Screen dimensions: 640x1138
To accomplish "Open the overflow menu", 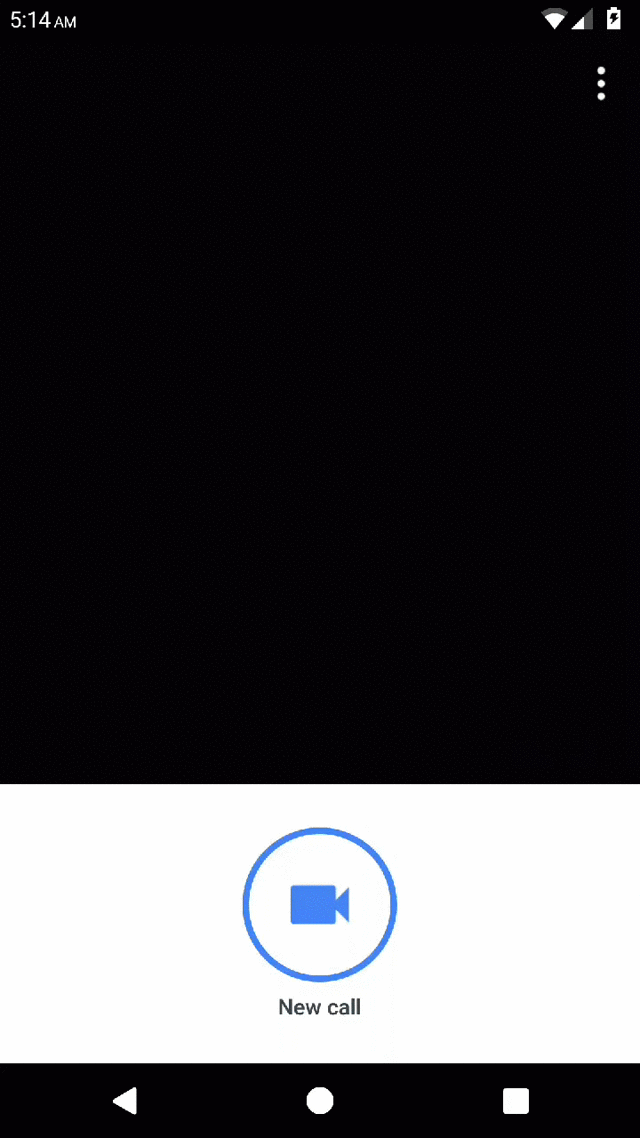I will (x=601, y=84).
